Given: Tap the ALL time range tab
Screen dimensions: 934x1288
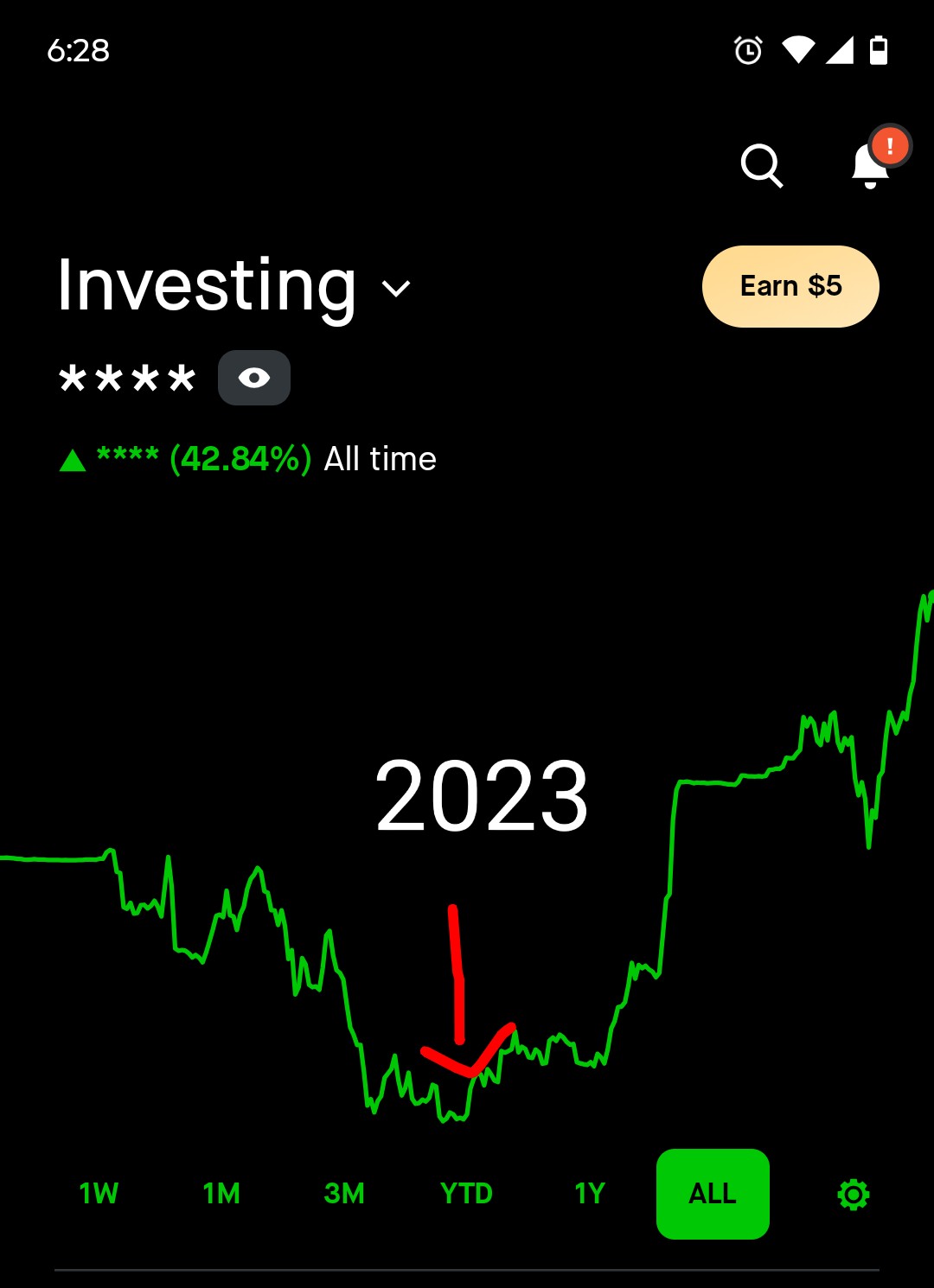Looking at the screenshot, I should 713,1194.
